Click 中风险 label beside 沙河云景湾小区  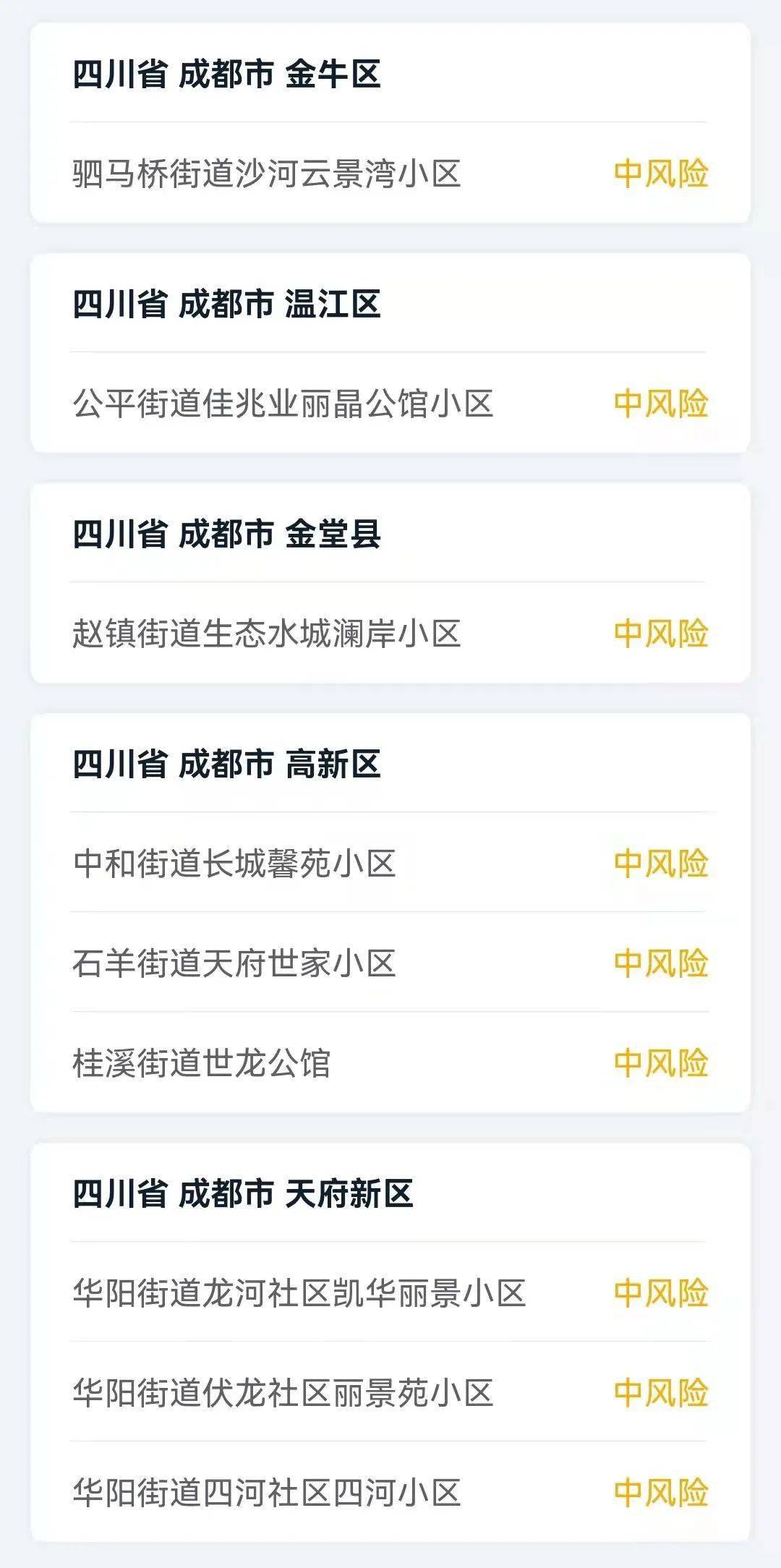tap(660, 171)
